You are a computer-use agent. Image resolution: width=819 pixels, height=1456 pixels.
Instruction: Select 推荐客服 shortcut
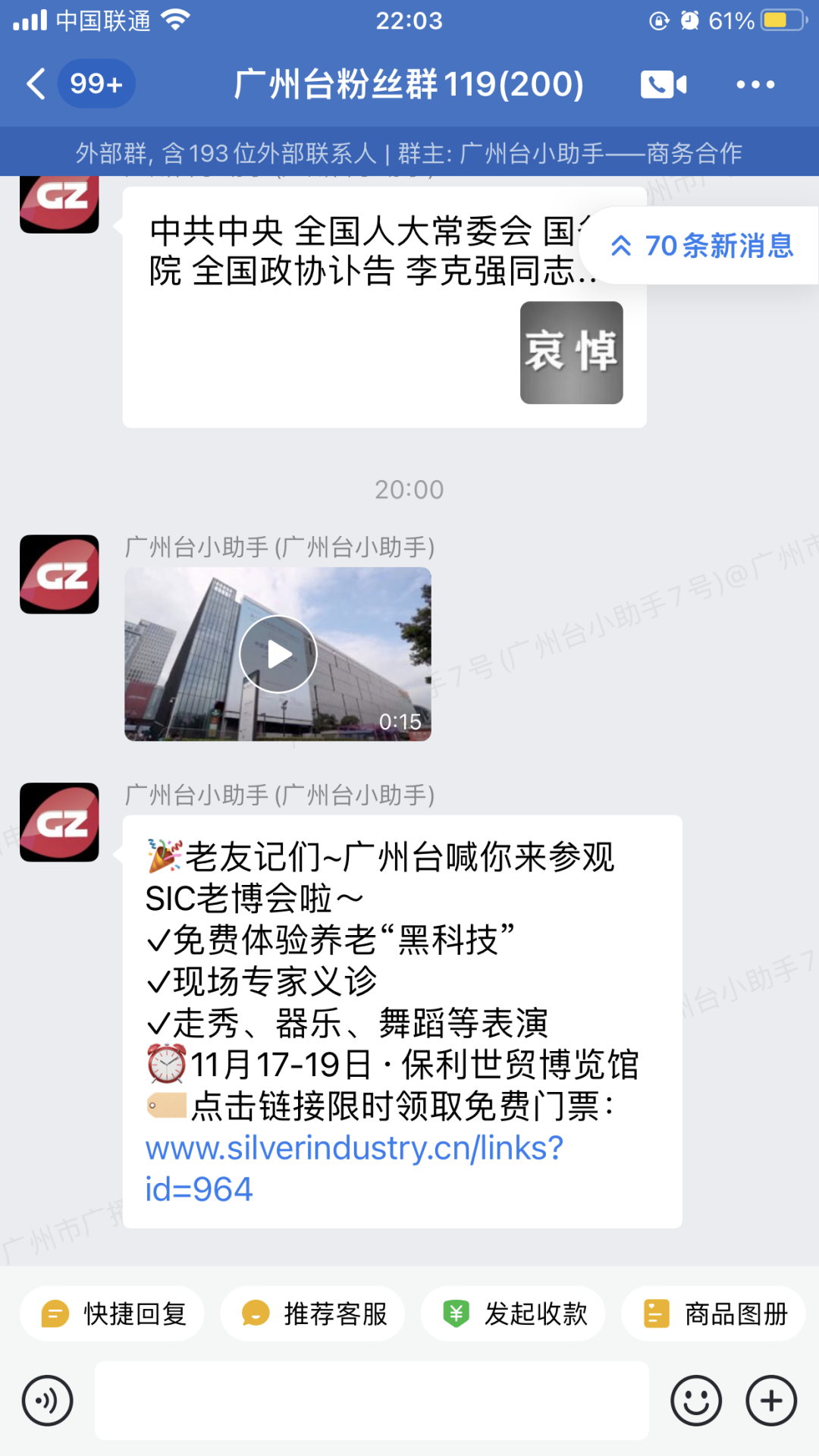click(x=312, y=1313)
